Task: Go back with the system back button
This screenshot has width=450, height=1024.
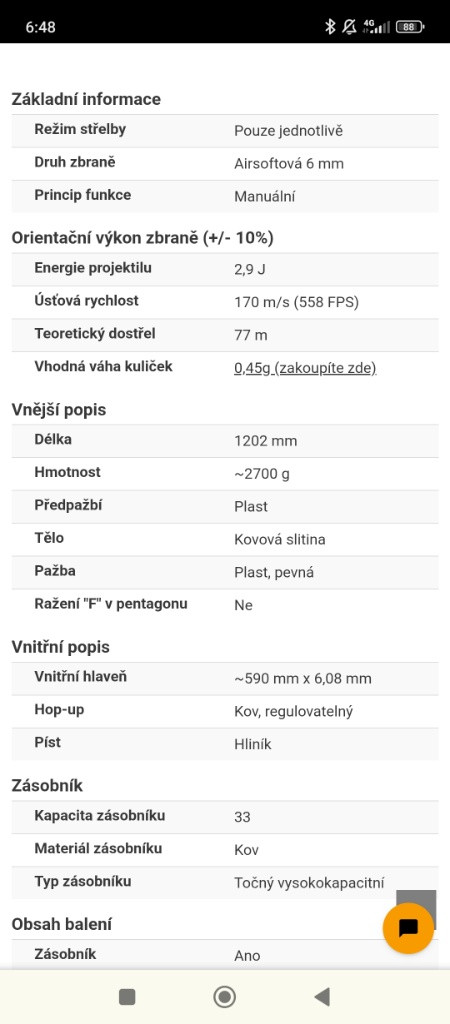Action: pos(322,997)
